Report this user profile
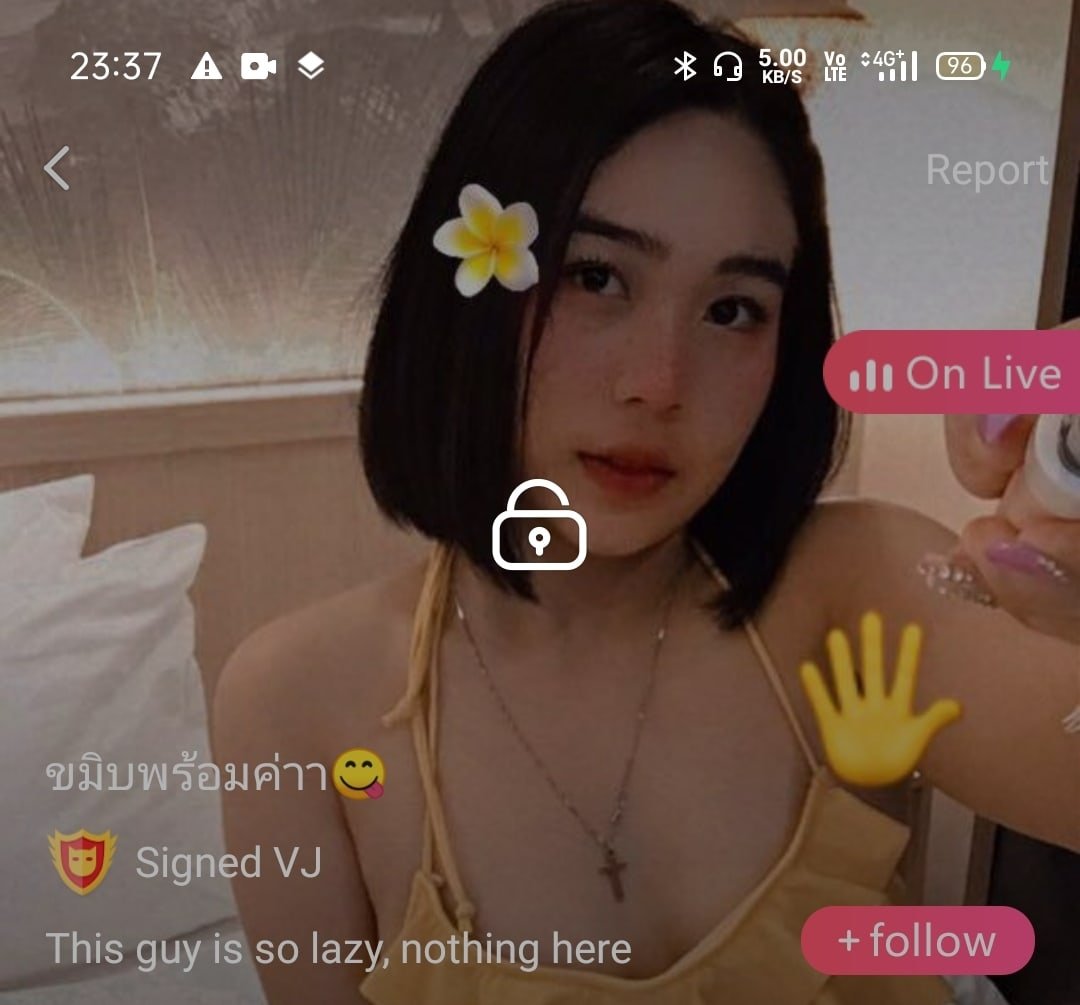 pyautogui.click(x=986, y=170)
